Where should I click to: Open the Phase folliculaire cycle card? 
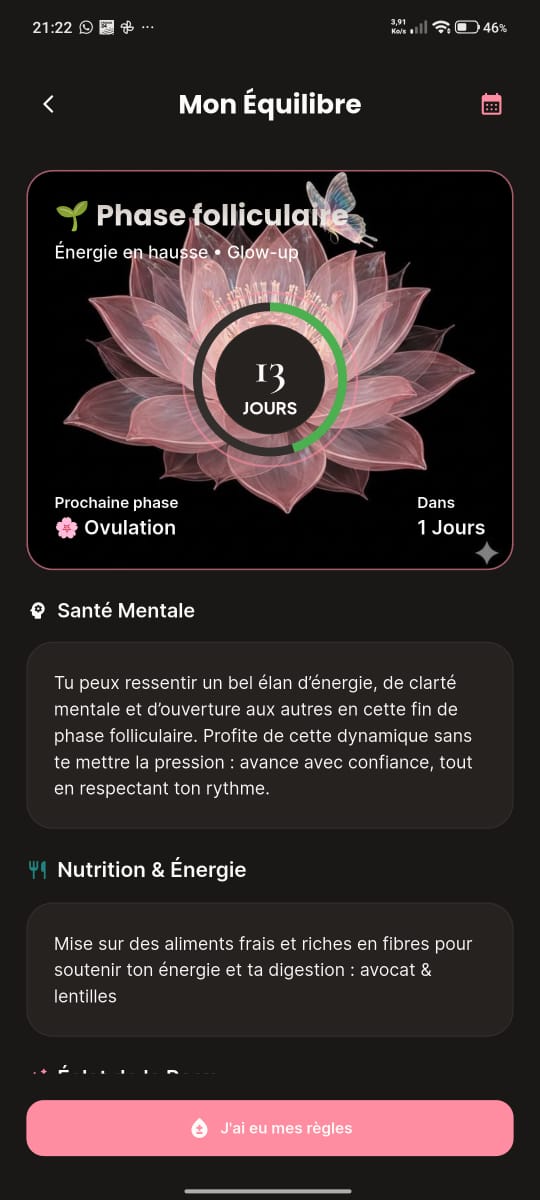pos(270,370)
